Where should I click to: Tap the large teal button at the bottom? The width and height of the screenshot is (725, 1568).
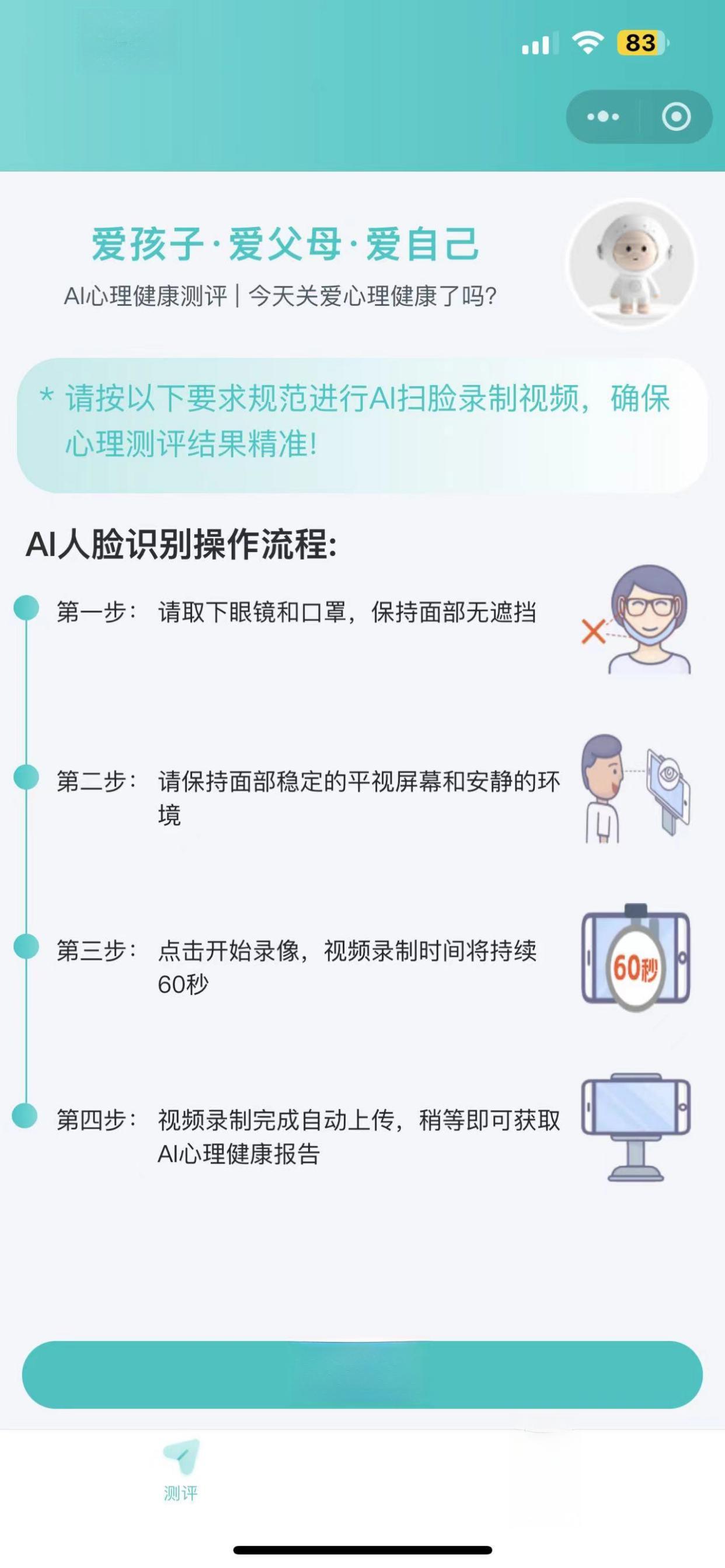(362, 1374)
